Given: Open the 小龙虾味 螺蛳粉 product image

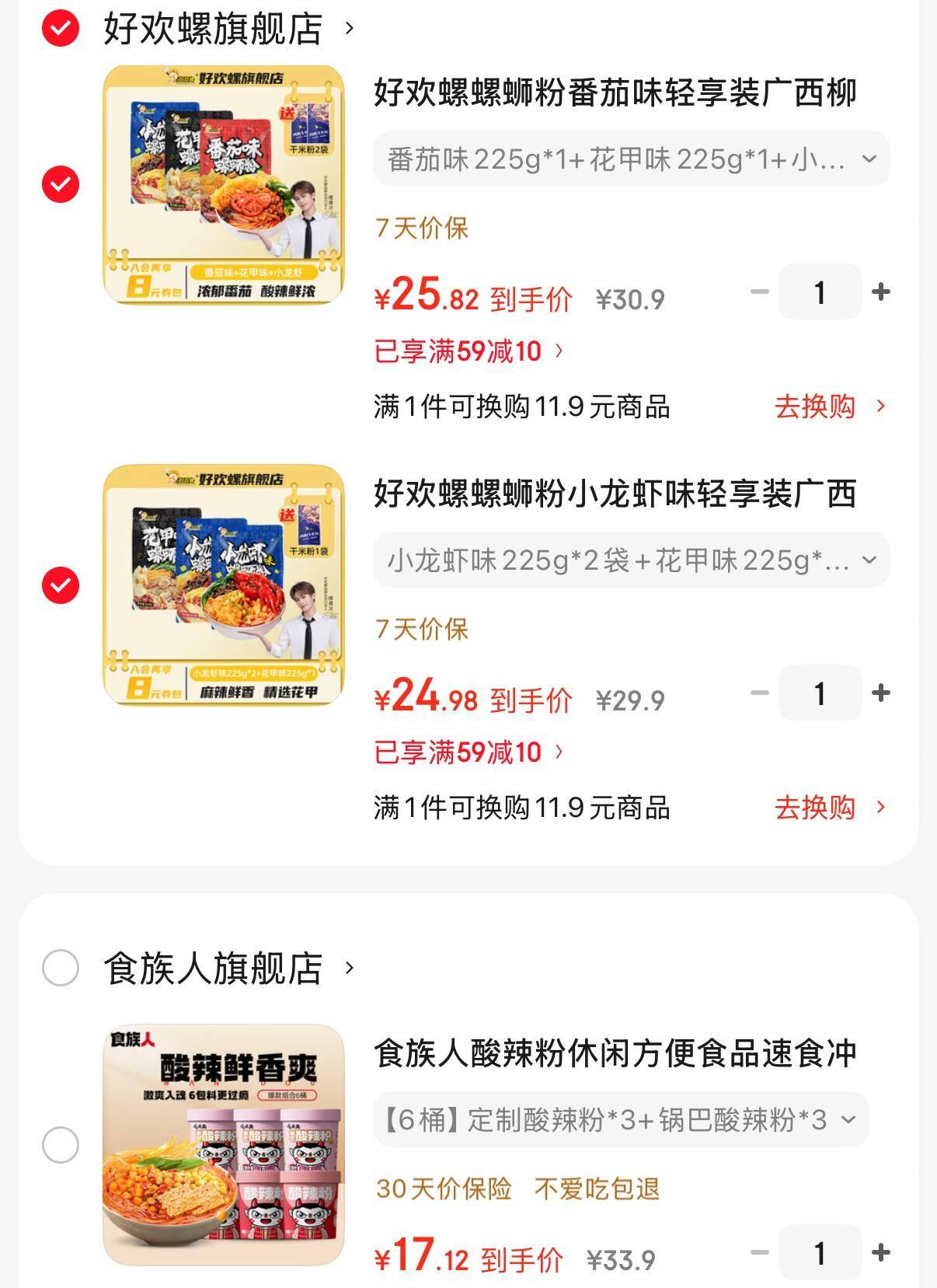Looking at the screenshot, I should 224,585.
